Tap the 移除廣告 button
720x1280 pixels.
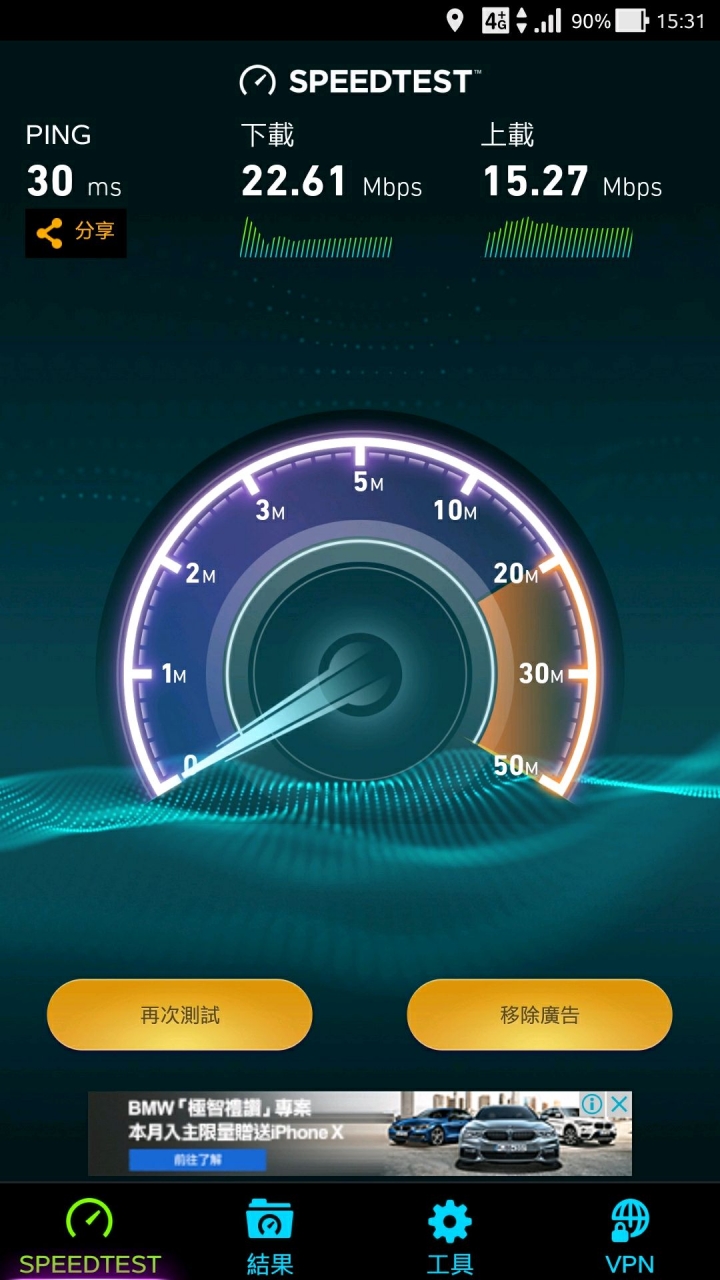539,1015
